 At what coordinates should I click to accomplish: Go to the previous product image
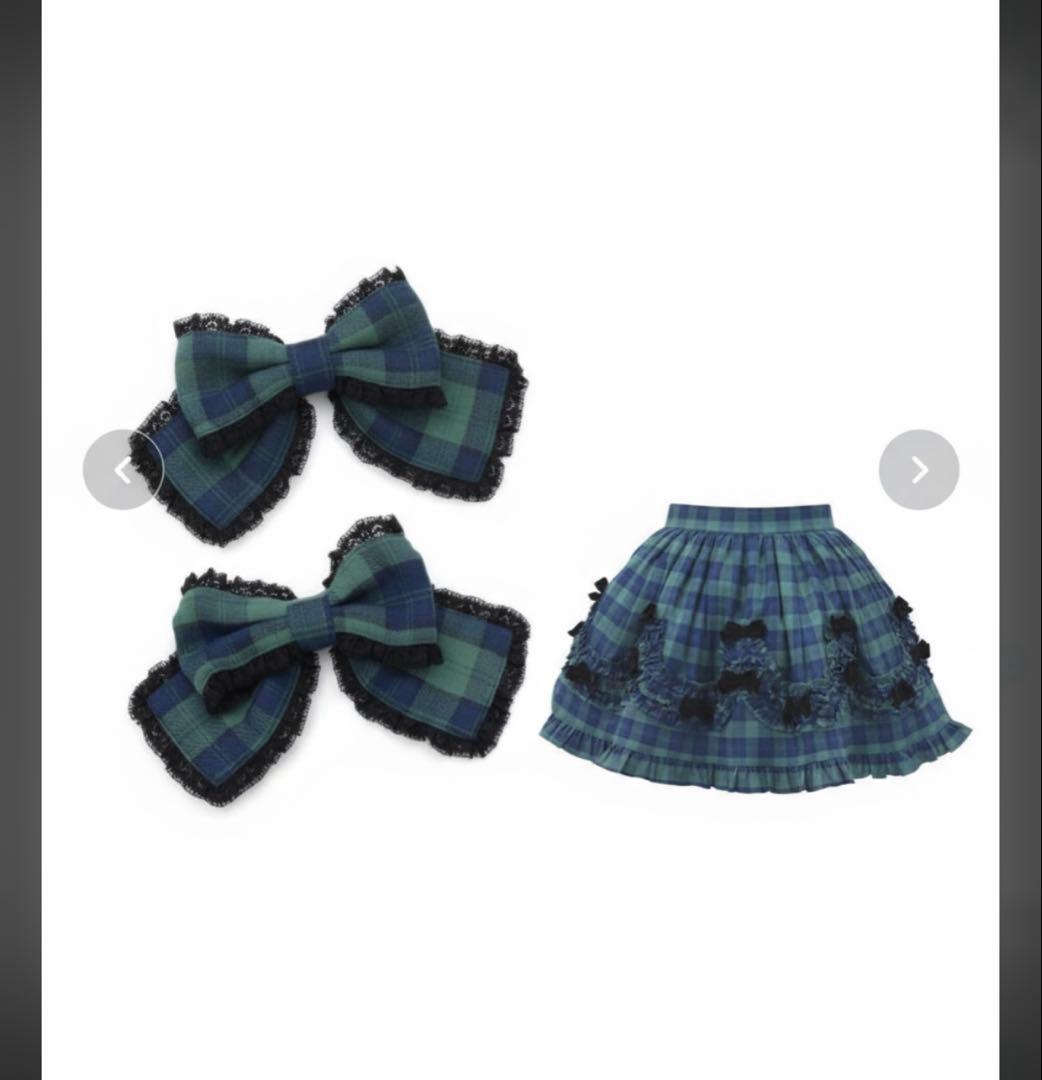point(123,470)
